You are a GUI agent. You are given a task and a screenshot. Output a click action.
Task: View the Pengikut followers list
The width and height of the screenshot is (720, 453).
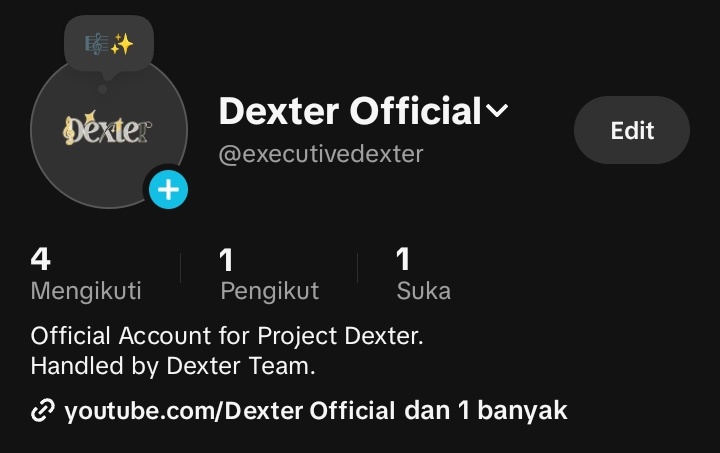pyautogui.click(x=269, y=275)
